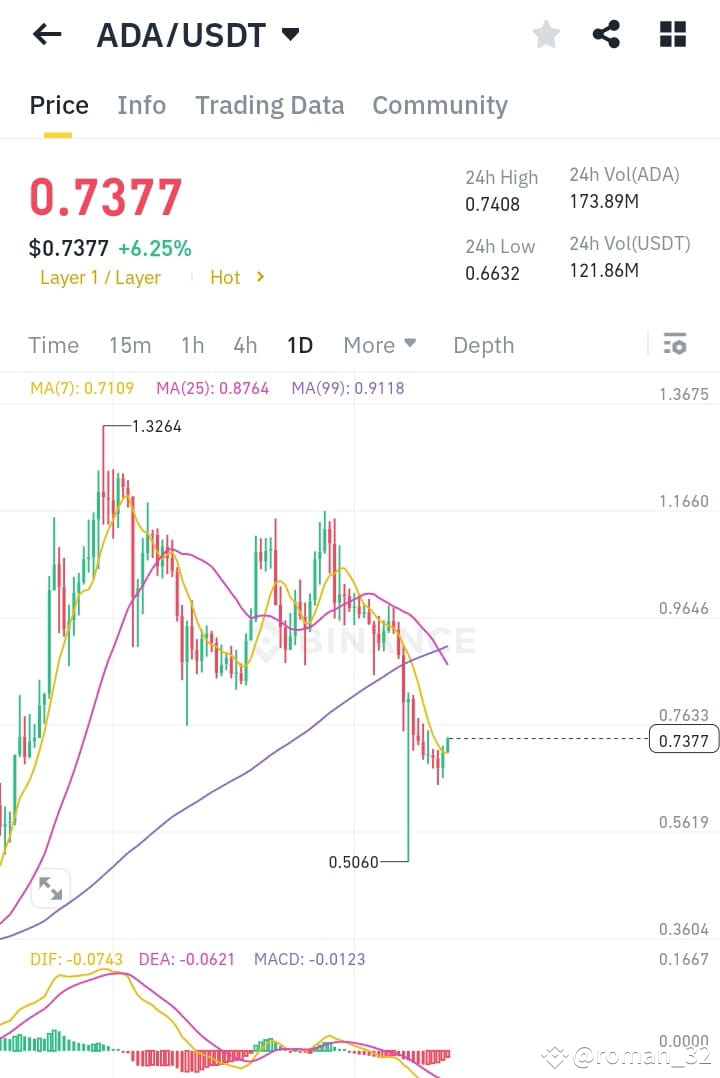Expand the chart to fullscreen
Image resolution: width=720 pixels, height=1078 pixels.
point(50,888)
